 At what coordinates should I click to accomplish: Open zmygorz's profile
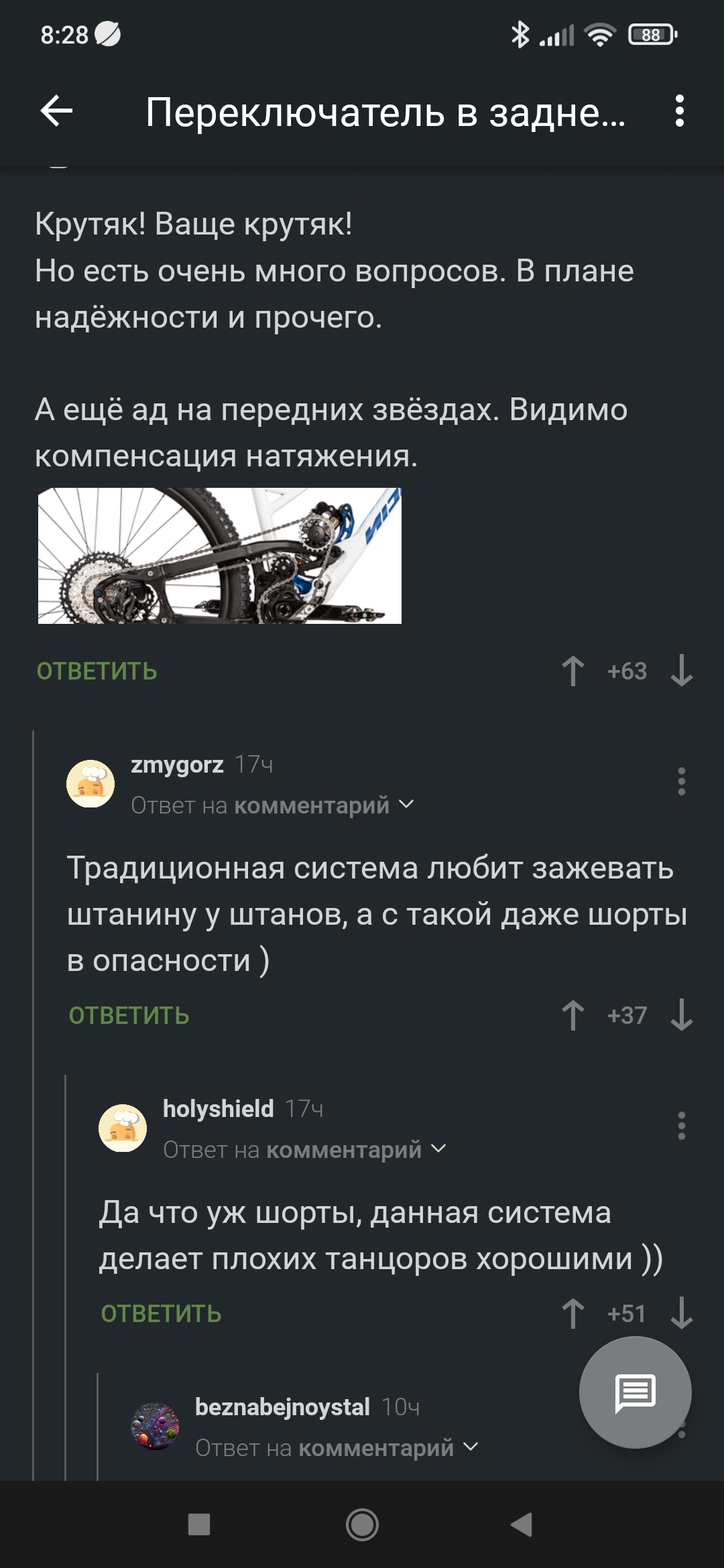[177, 765]
